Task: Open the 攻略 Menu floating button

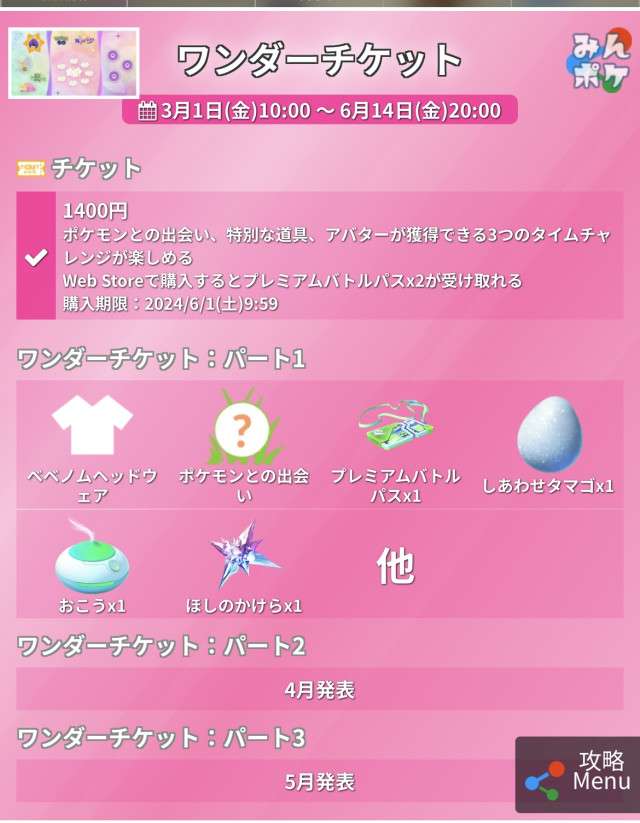Action: (x=578, y=775)
